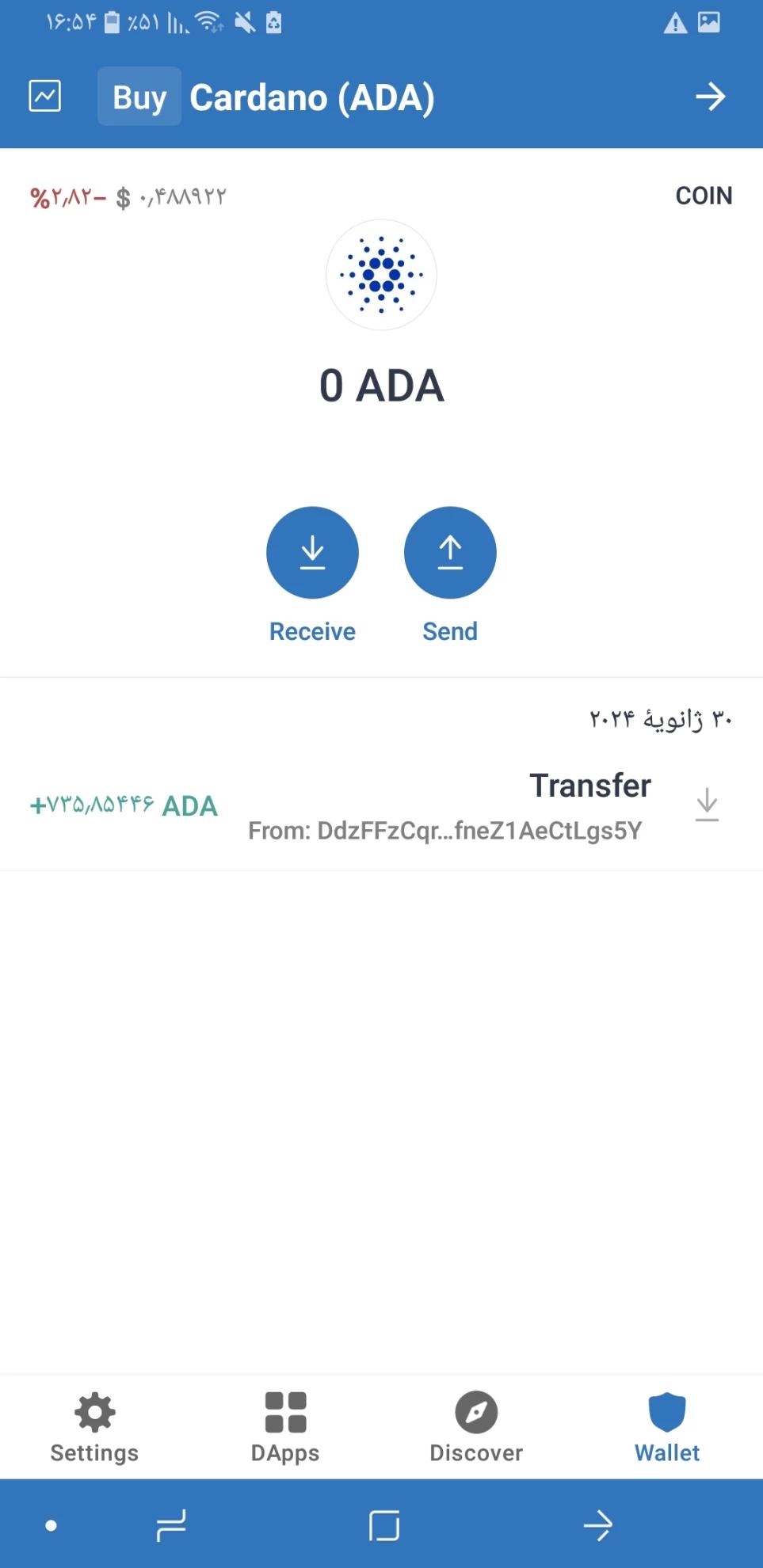
Task: Switch to the Wallet tab
Action: pos(667,1427)
